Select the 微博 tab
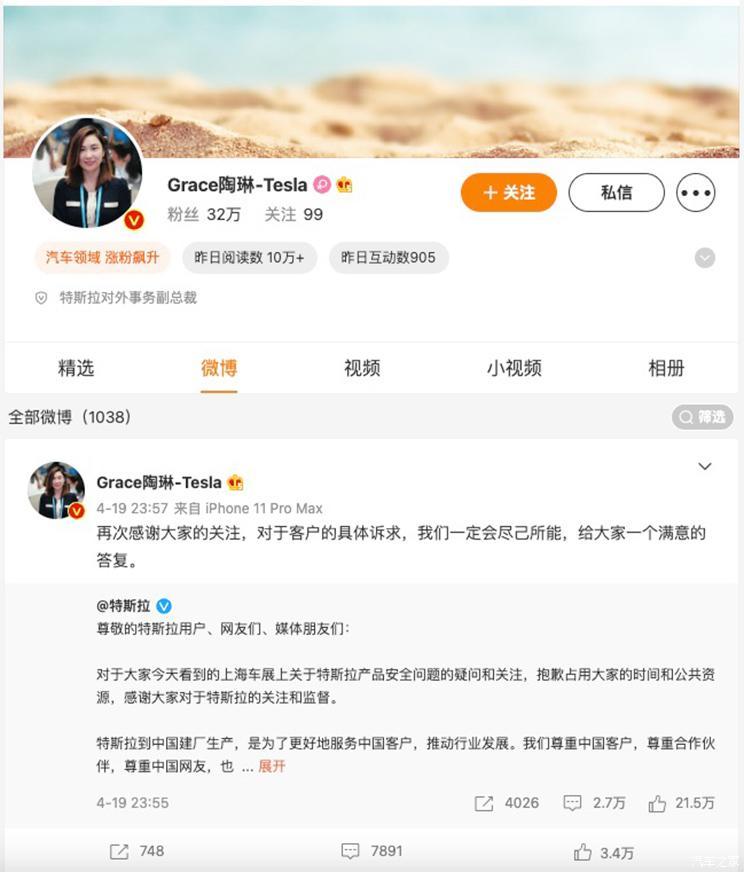Screen dimensions: 744x872 point(219,368)
